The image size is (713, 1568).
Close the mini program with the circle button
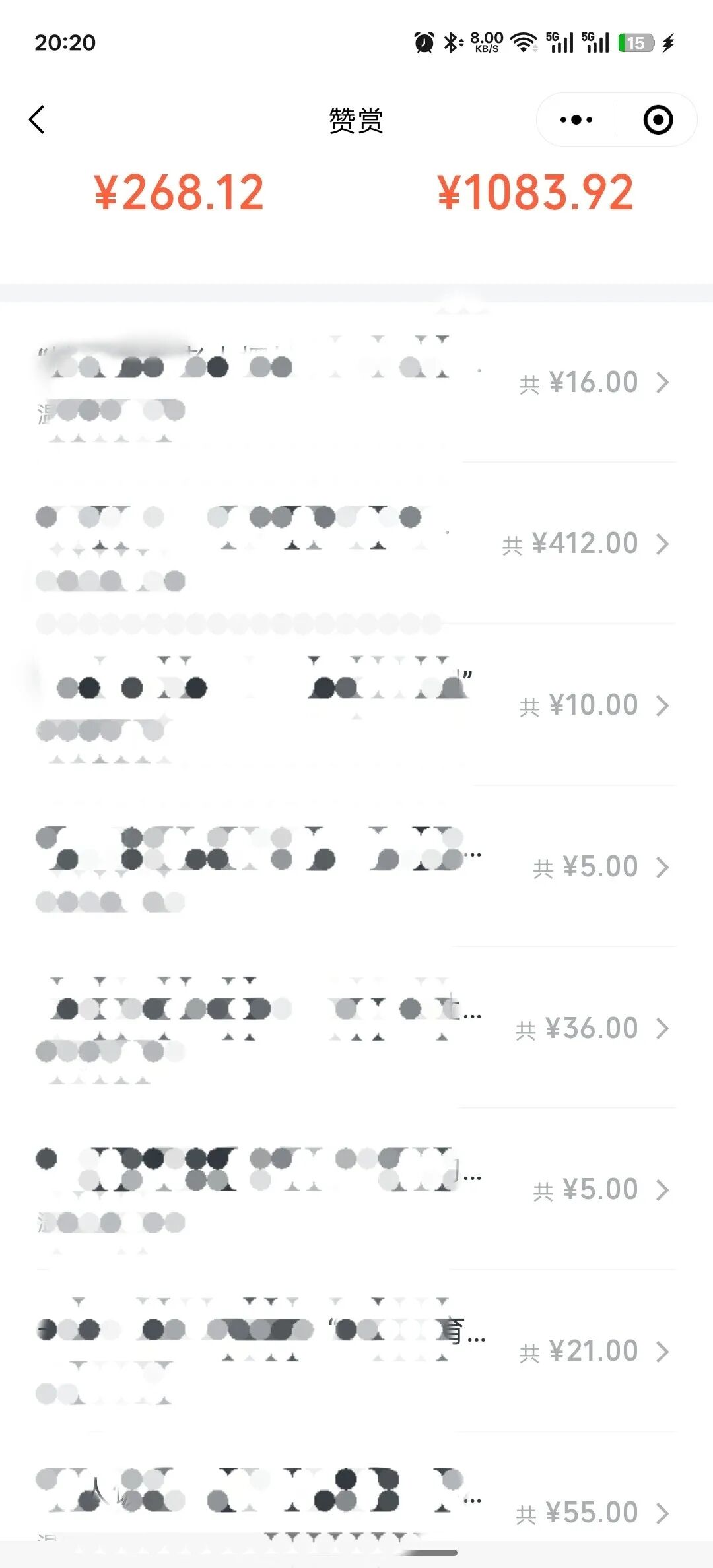pyautogui.click(x=658, y=119)
